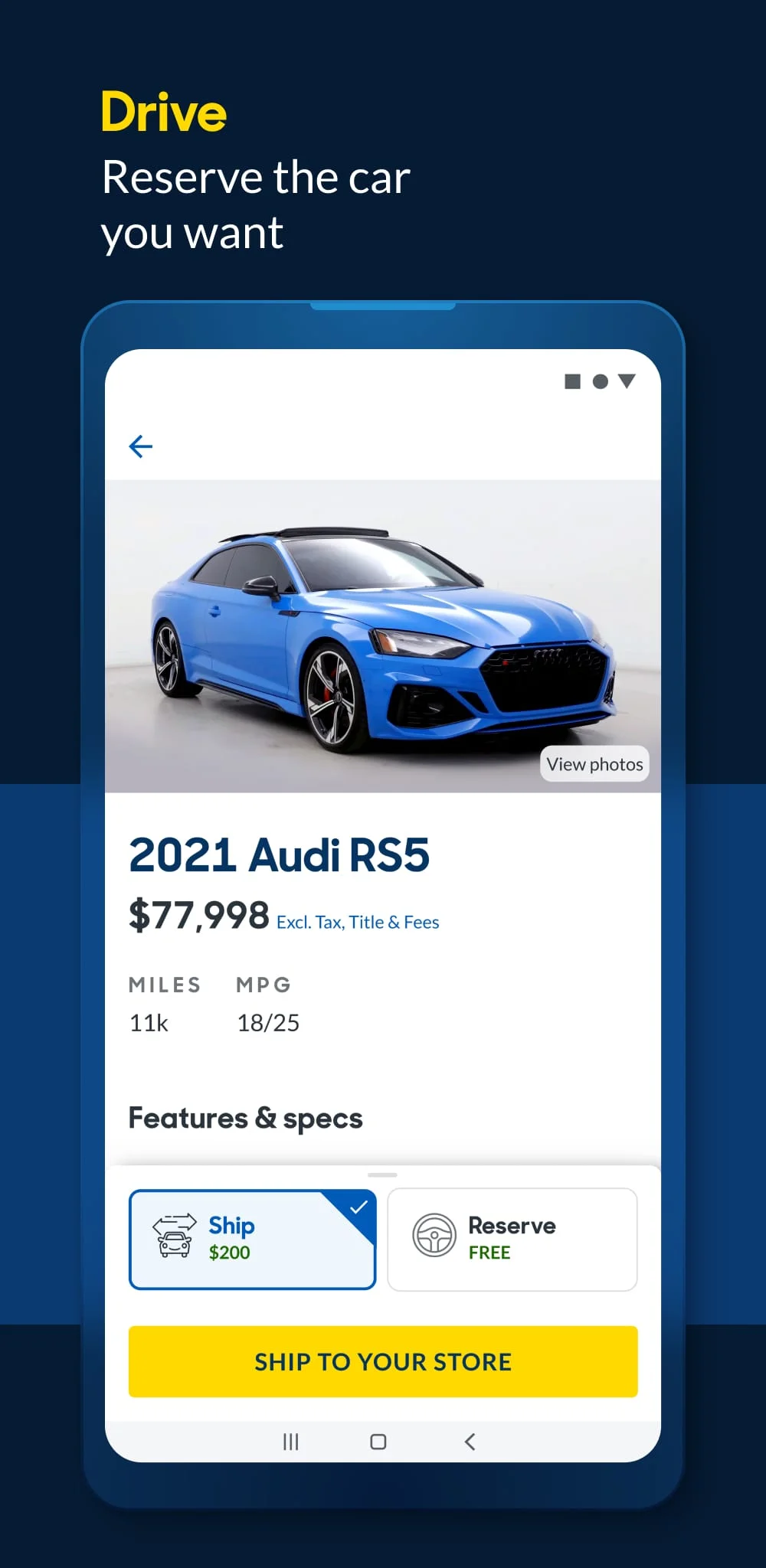Tap the recent apps icon in navigation bar

coord(290,1442)
